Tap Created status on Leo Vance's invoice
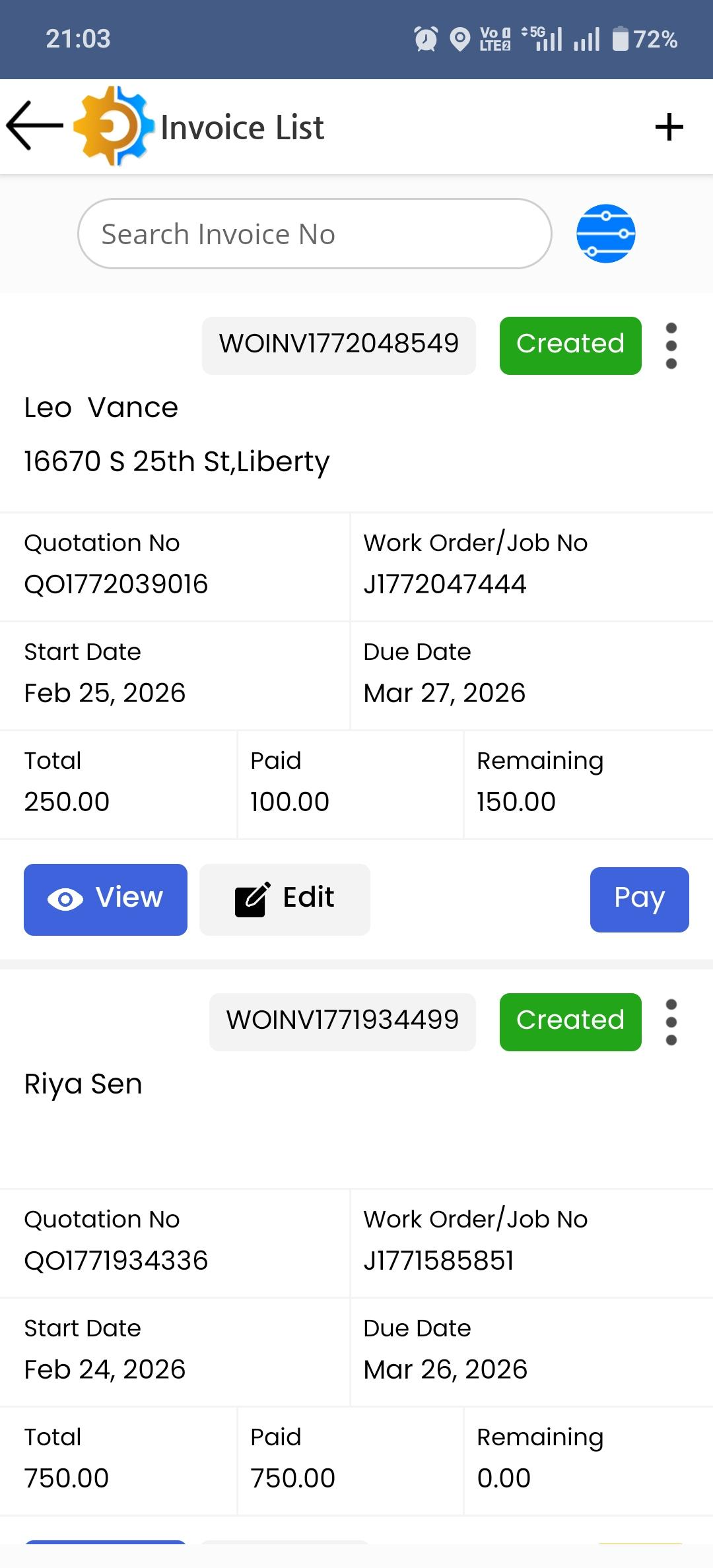Image resolution: width=713 pixels, height=1568 pixels. 570,345
